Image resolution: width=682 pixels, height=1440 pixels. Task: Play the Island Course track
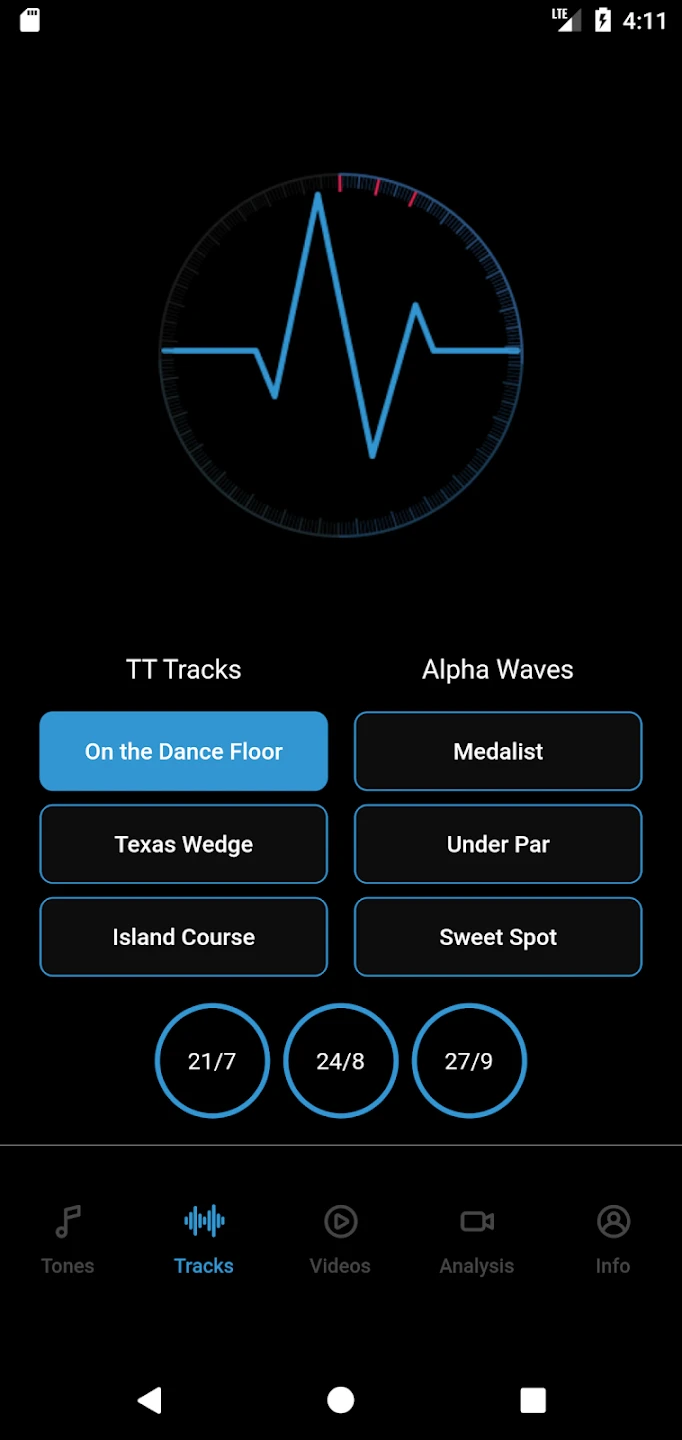[184, 937]
